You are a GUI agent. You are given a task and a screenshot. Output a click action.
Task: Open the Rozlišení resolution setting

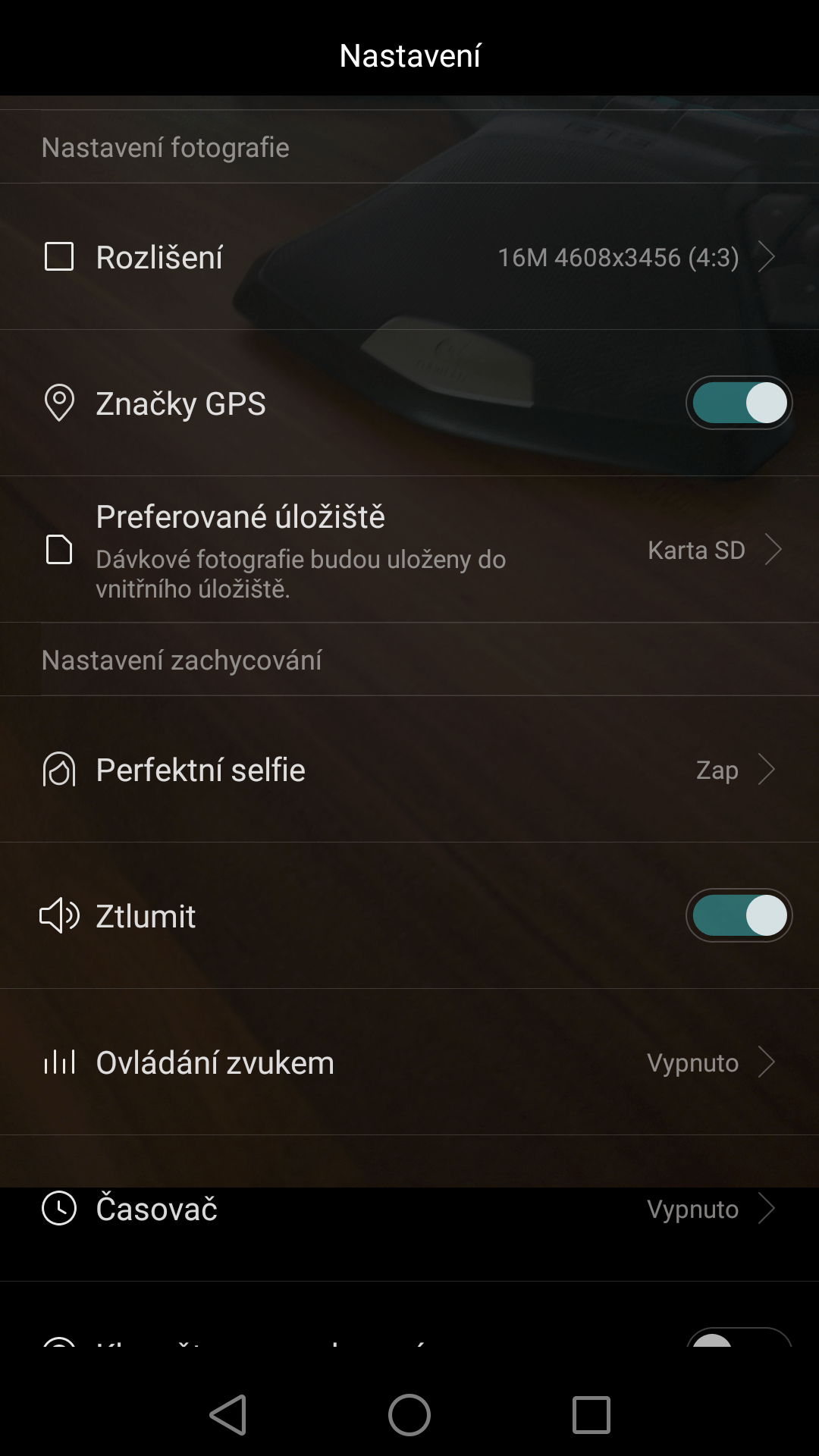409,256
